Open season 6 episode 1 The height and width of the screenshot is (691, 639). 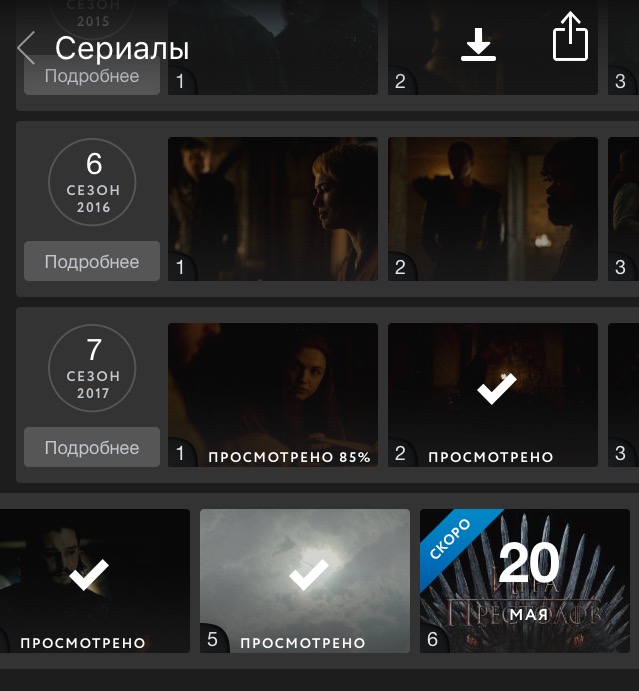[273, 208]
